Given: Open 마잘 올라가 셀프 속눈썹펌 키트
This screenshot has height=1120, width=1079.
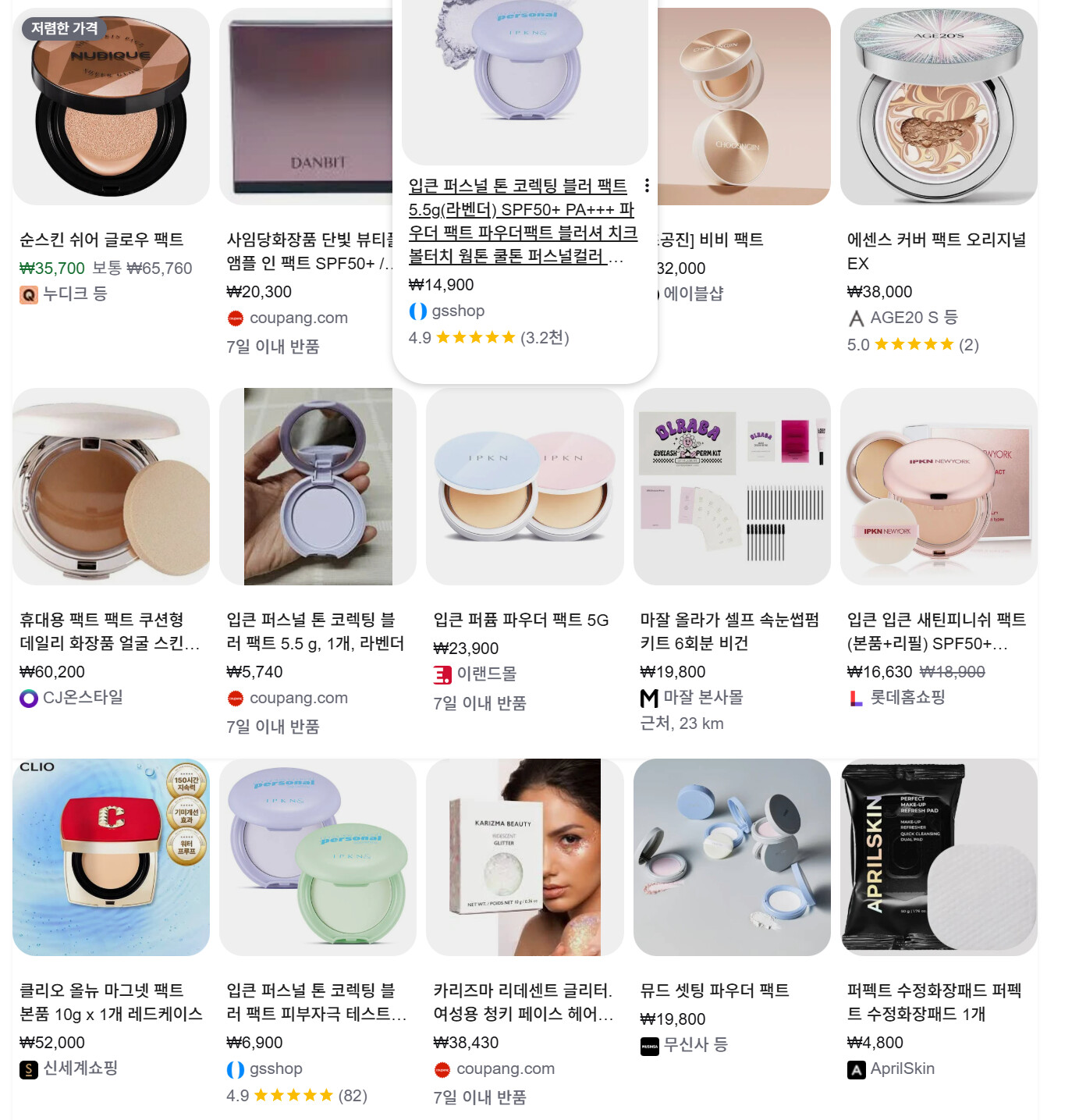Looking at the screenshot, I should pyautogui.click(x=729, y=631).
